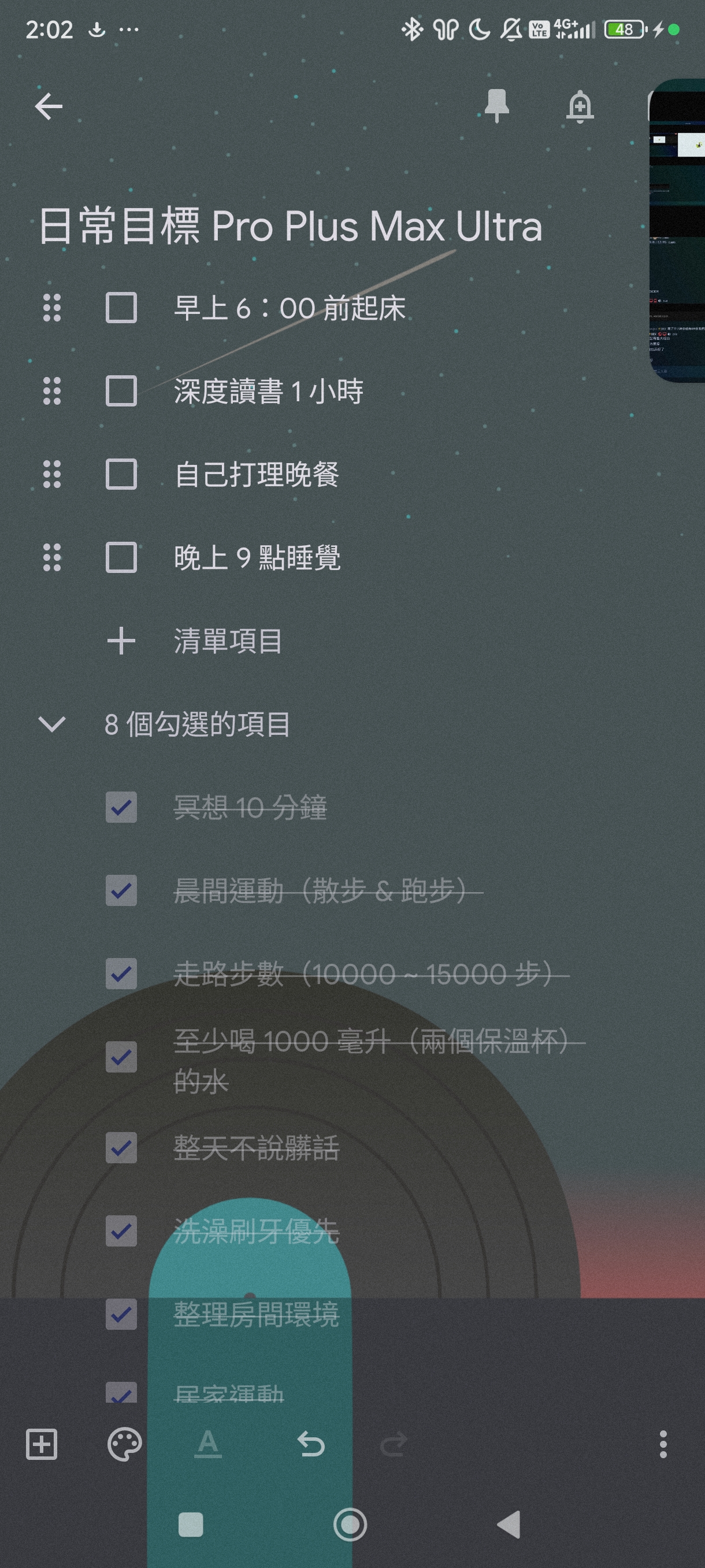Open the add attachment menu
705x1568 pixels.
tap(42, 1444)
